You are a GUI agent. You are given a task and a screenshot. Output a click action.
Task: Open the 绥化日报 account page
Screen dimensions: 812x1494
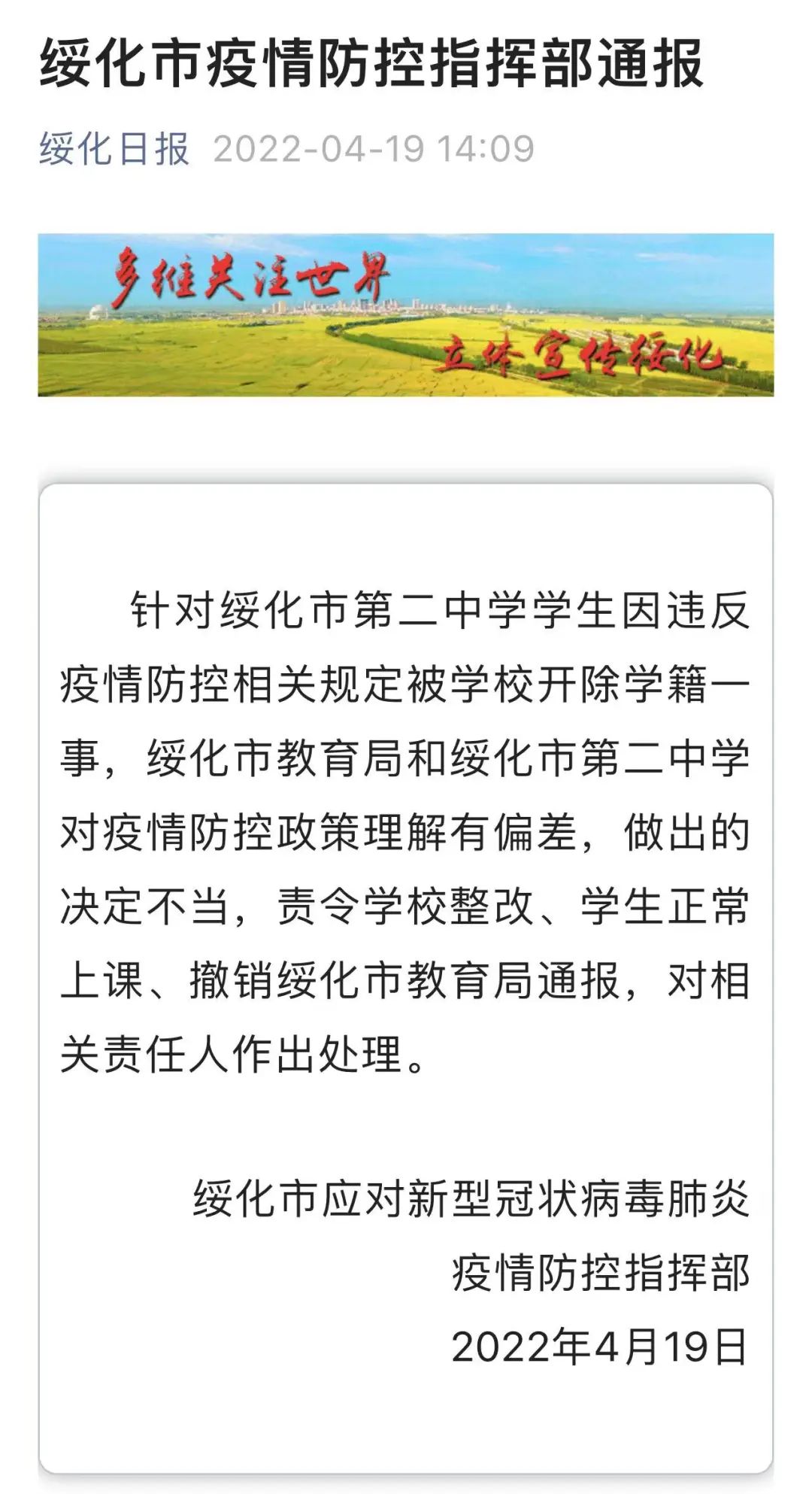(114, 148)
